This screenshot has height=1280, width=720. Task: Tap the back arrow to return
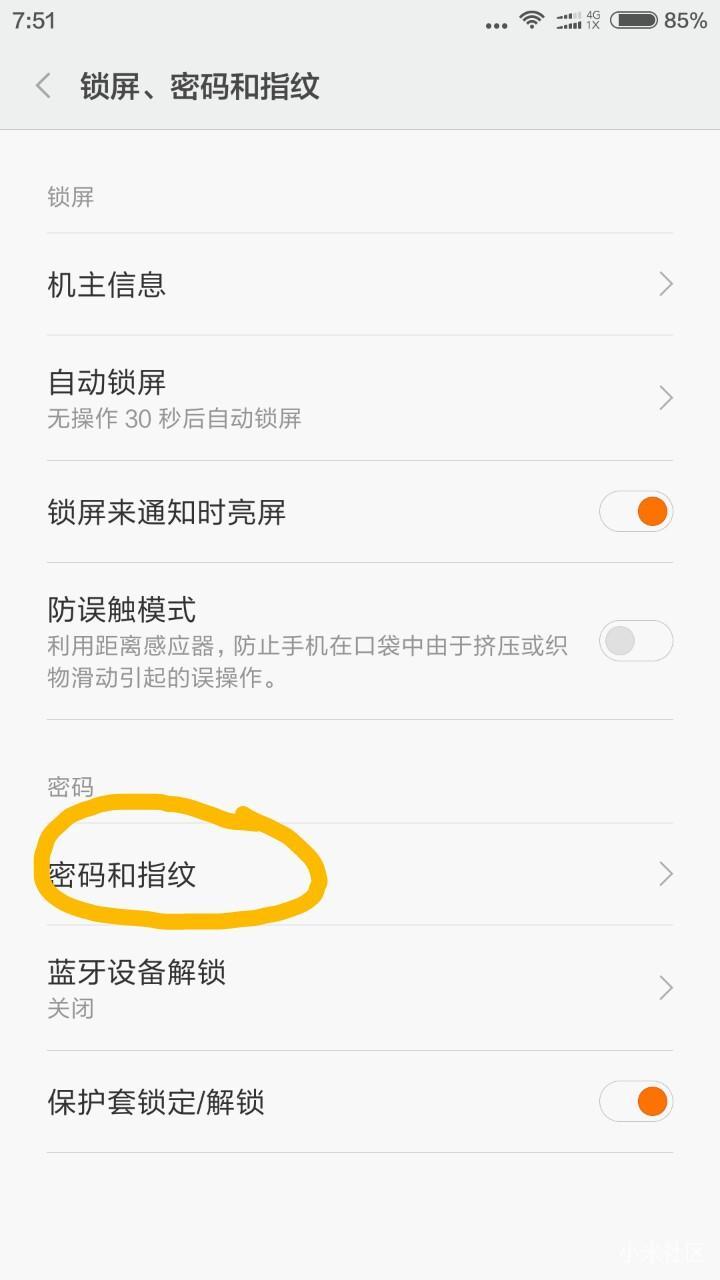(41, 87)
